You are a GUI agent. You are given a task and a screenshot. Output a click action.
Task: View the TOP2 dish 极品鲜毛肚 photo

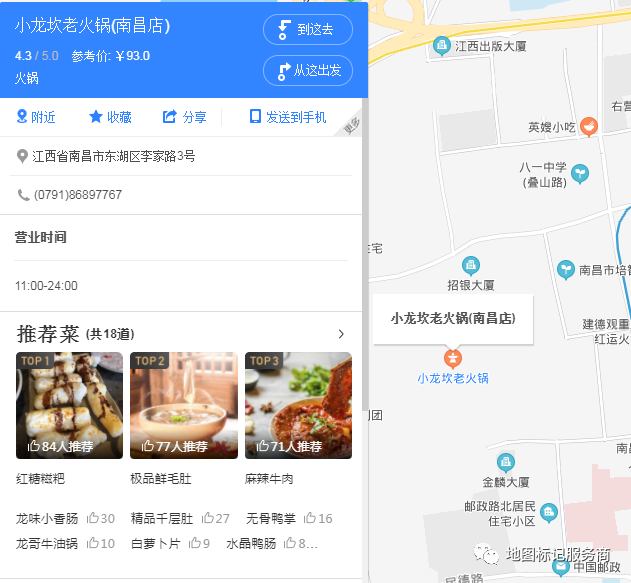184,405
